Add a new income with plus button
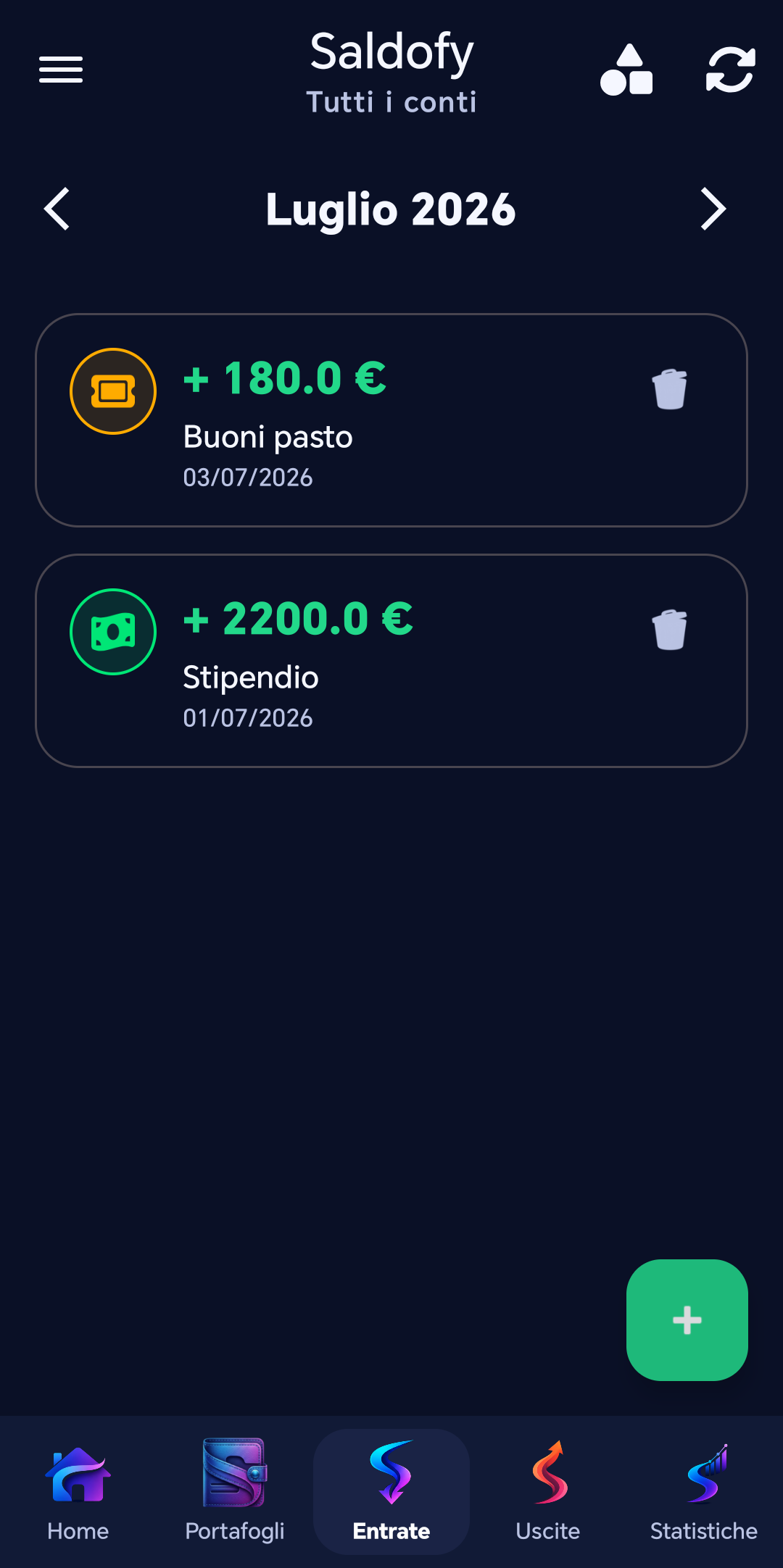This screenshot has width=783, height=1568. coord(687,1320)
